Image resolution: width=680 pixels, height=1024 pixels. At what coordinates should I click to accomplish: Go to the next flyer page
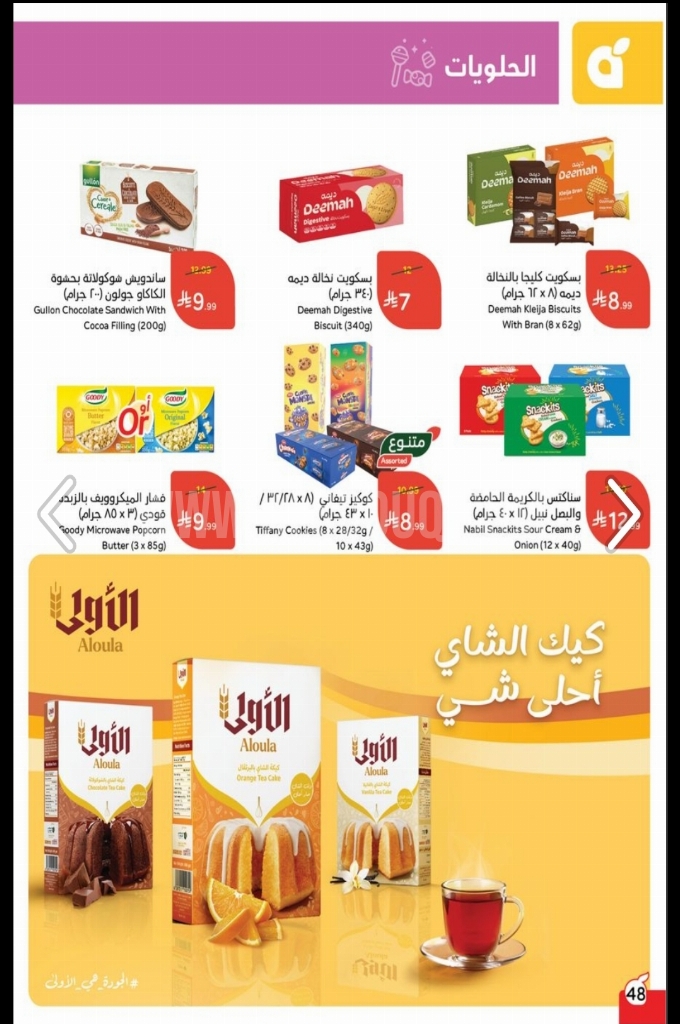(x=621, y=514)
